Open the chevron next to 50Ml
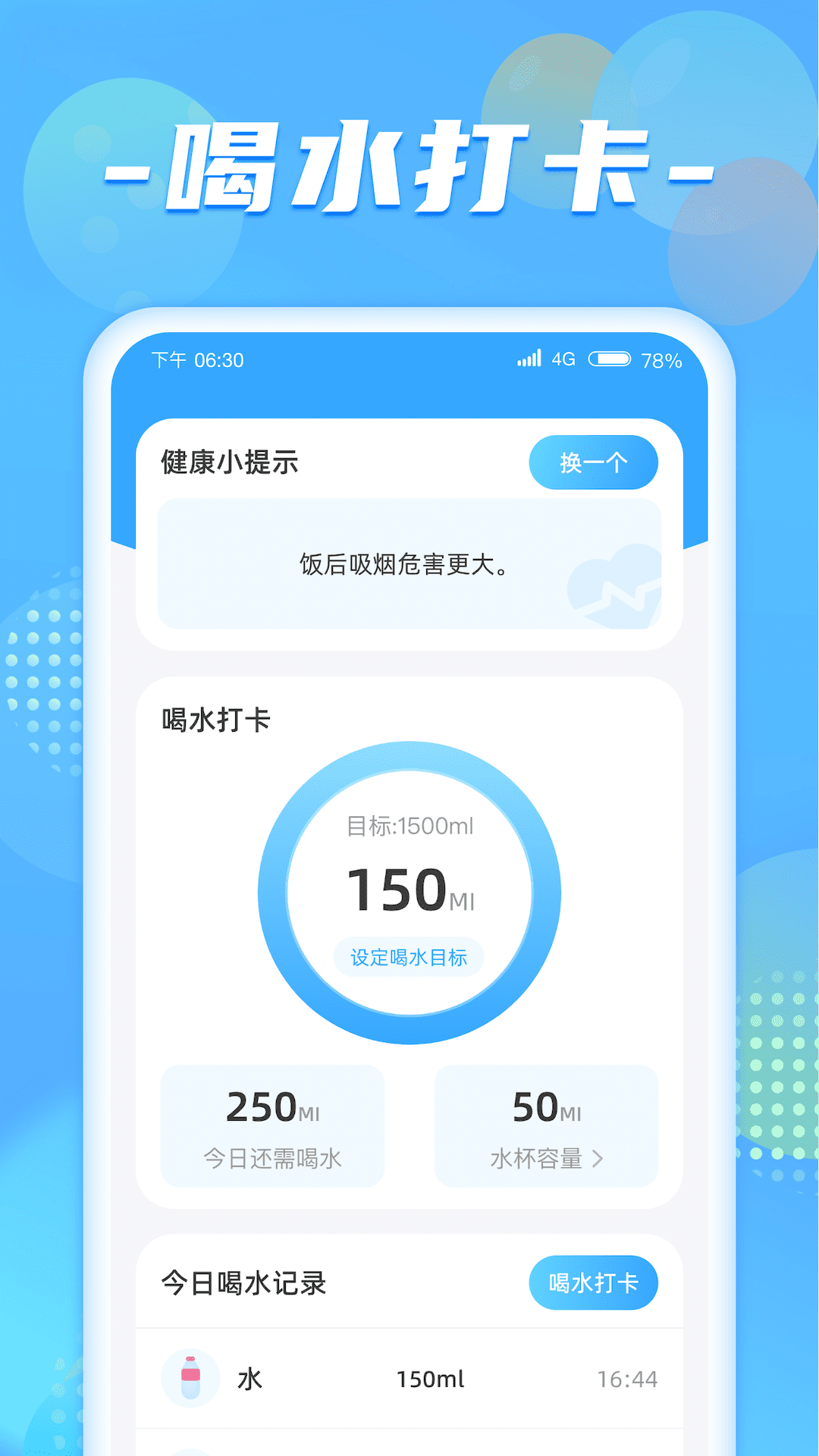Image resolution: width=819 pixels, height=1456 pixels. pyautogui.click(x=599, y=1158)
